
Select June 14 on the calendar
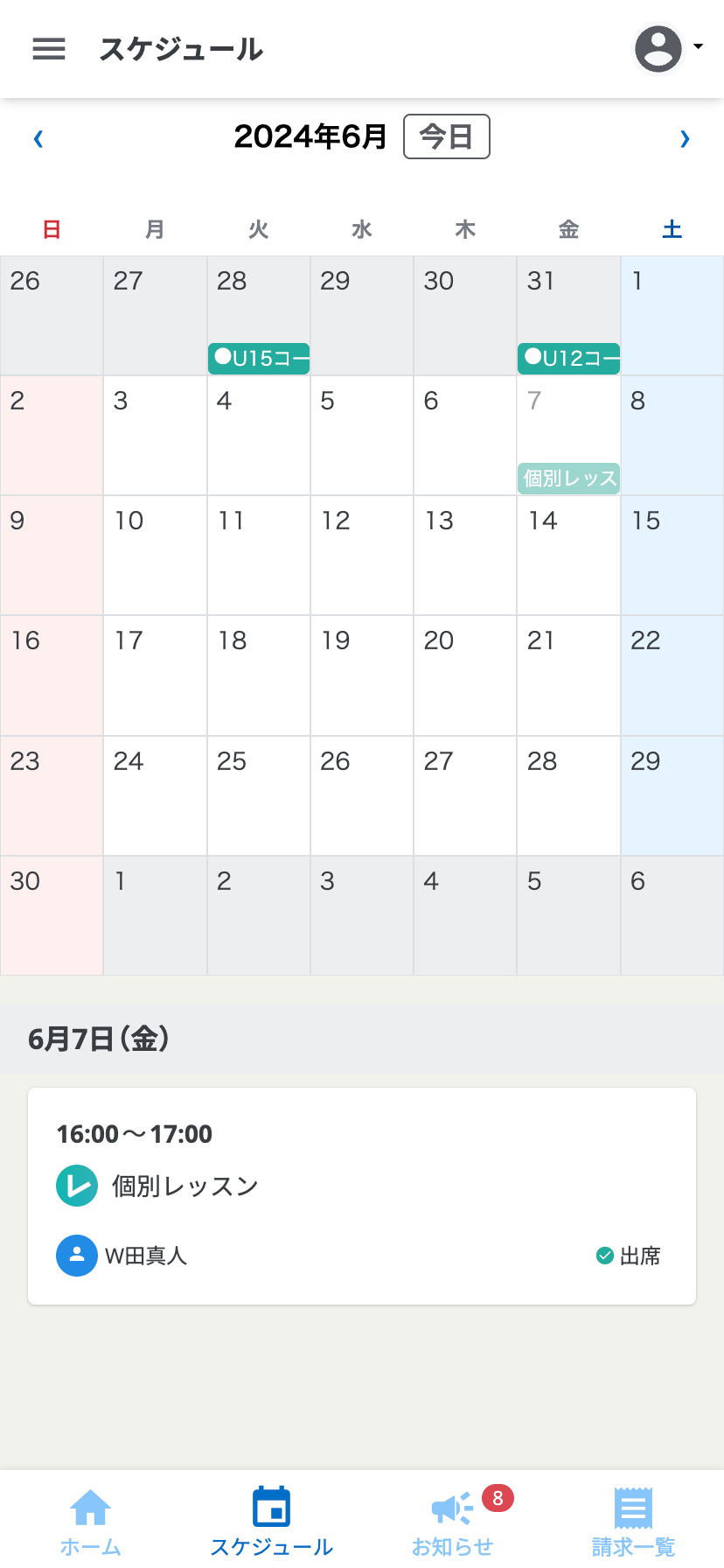(x=568, y=555)
